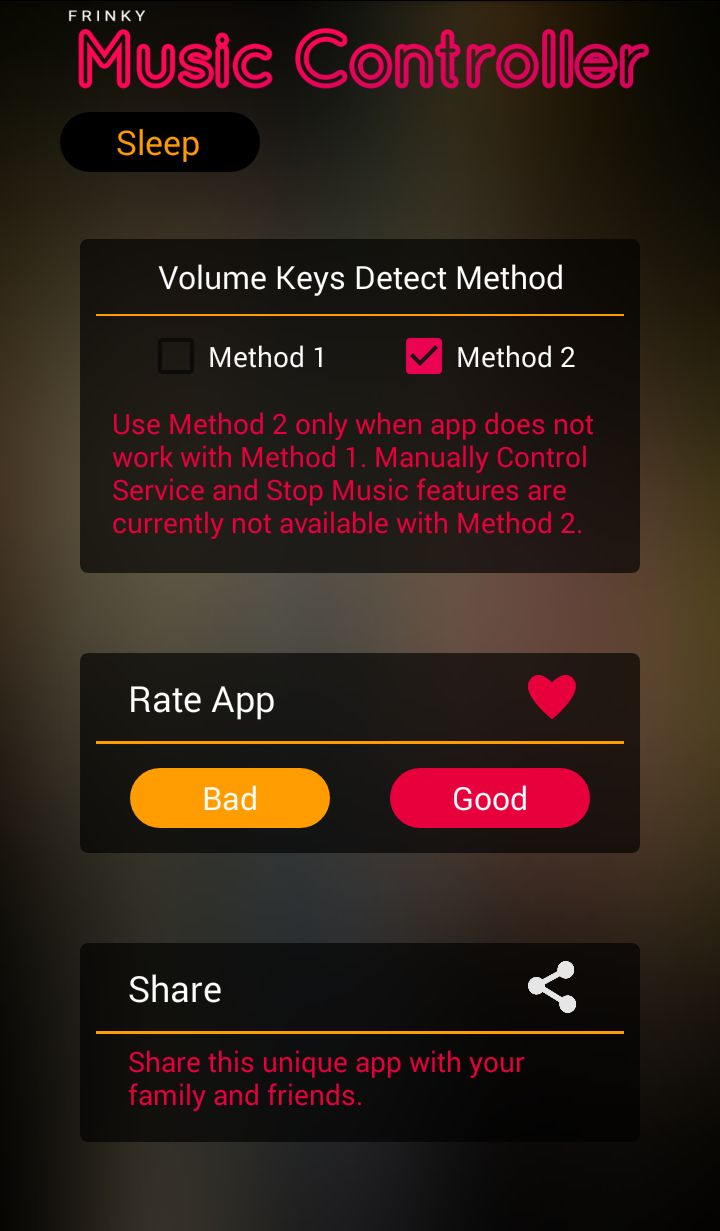
Task: Tap the Sleep button
Action: click(x=159, y=143)
